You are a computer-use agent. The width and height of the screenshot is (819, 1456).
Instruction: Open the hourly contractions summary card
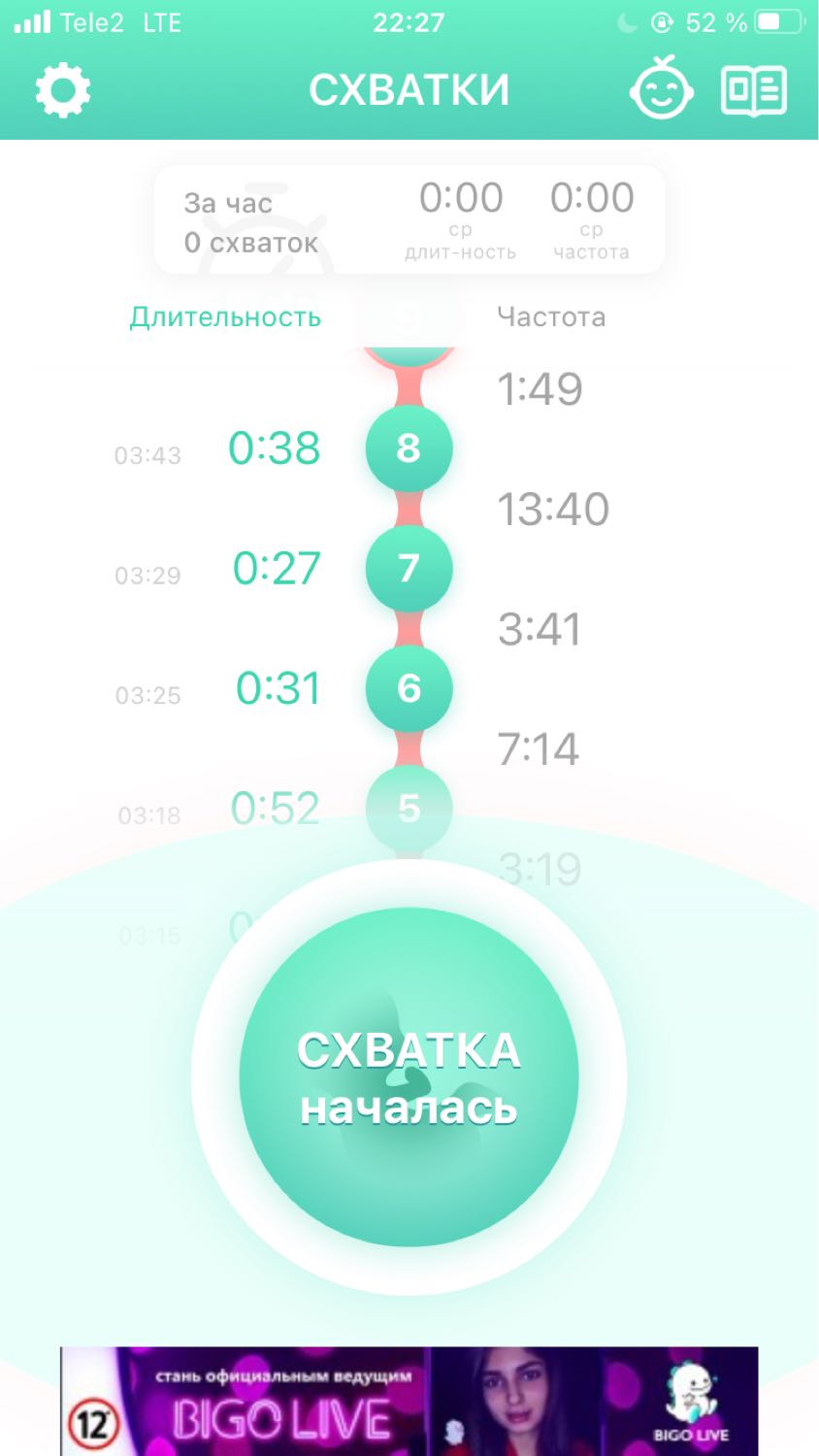pyautogui.click(x=409, y=219)
